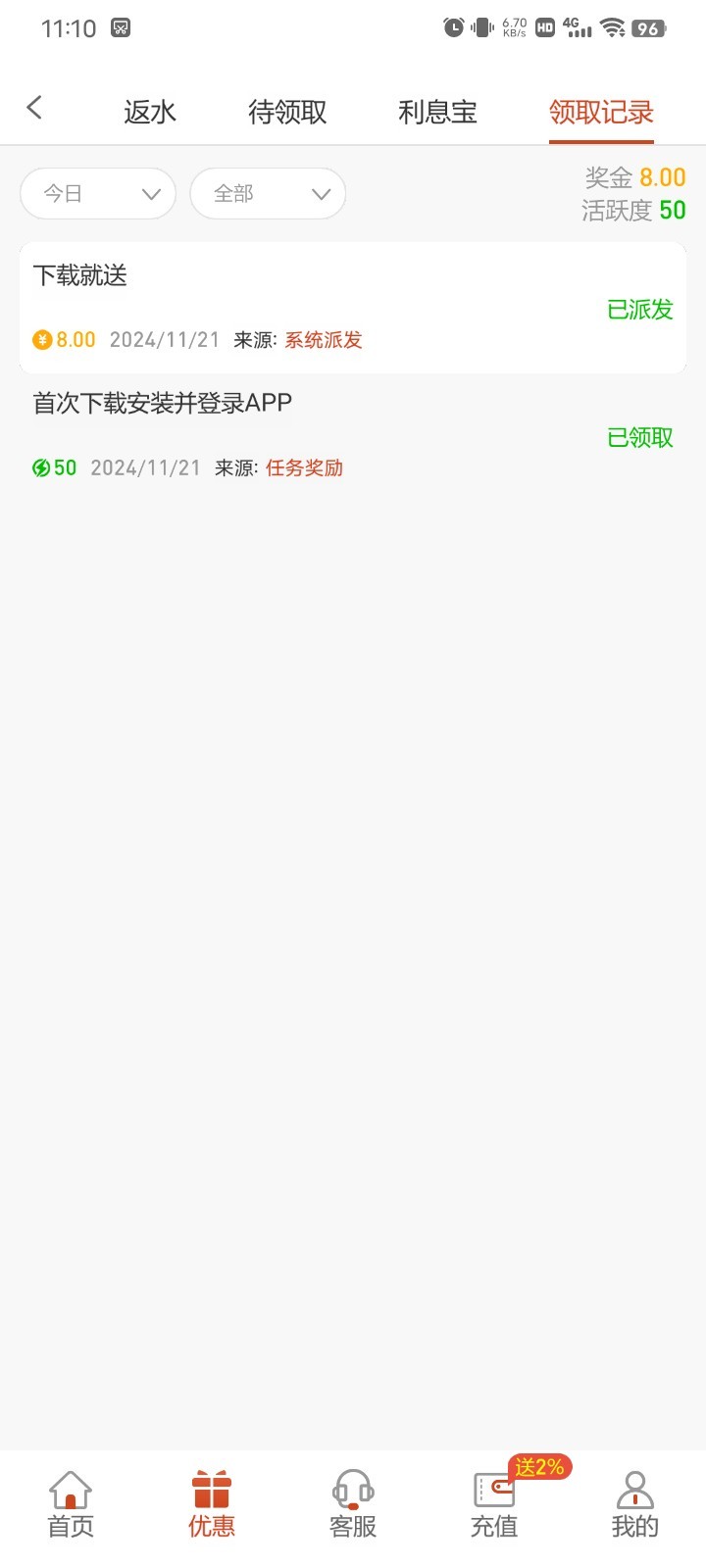Viewport: 706px width, 1568px height.
Task: Open the 首次下载安装并登录APP record
Action: [x=353, y=435]
